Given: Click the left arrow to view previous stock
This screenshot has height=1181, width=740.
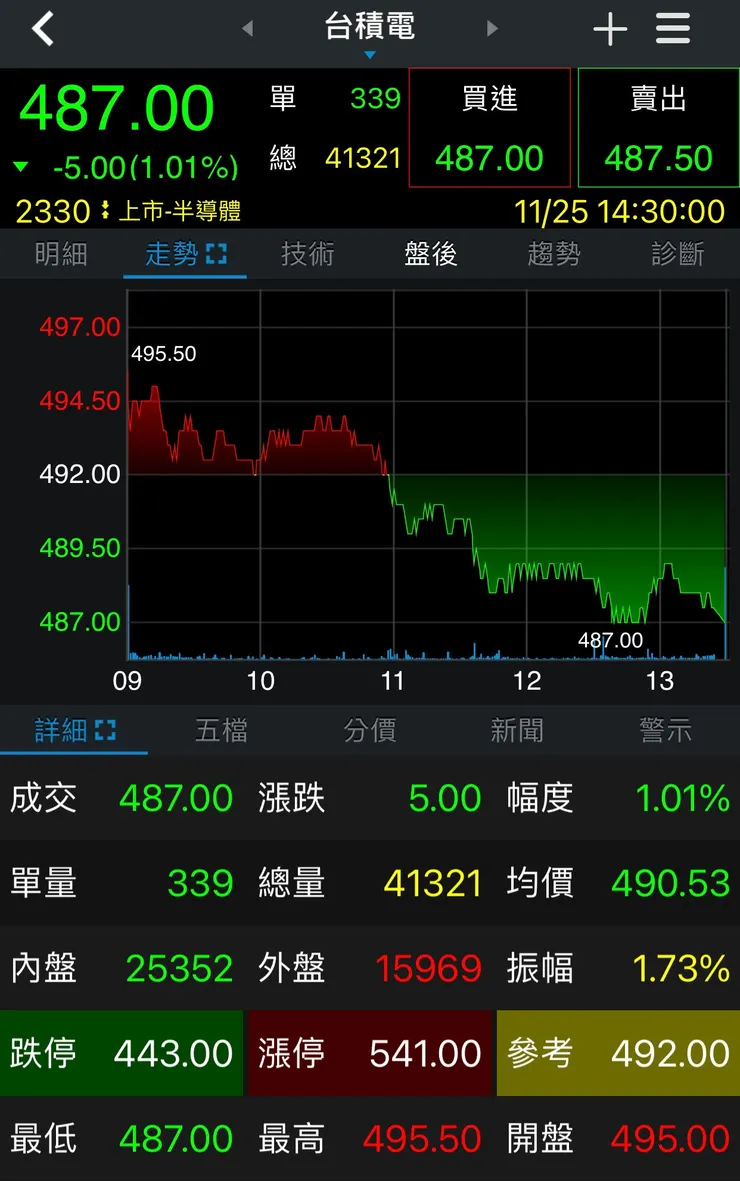Looking at the screenshot, I should pos(248,29).
